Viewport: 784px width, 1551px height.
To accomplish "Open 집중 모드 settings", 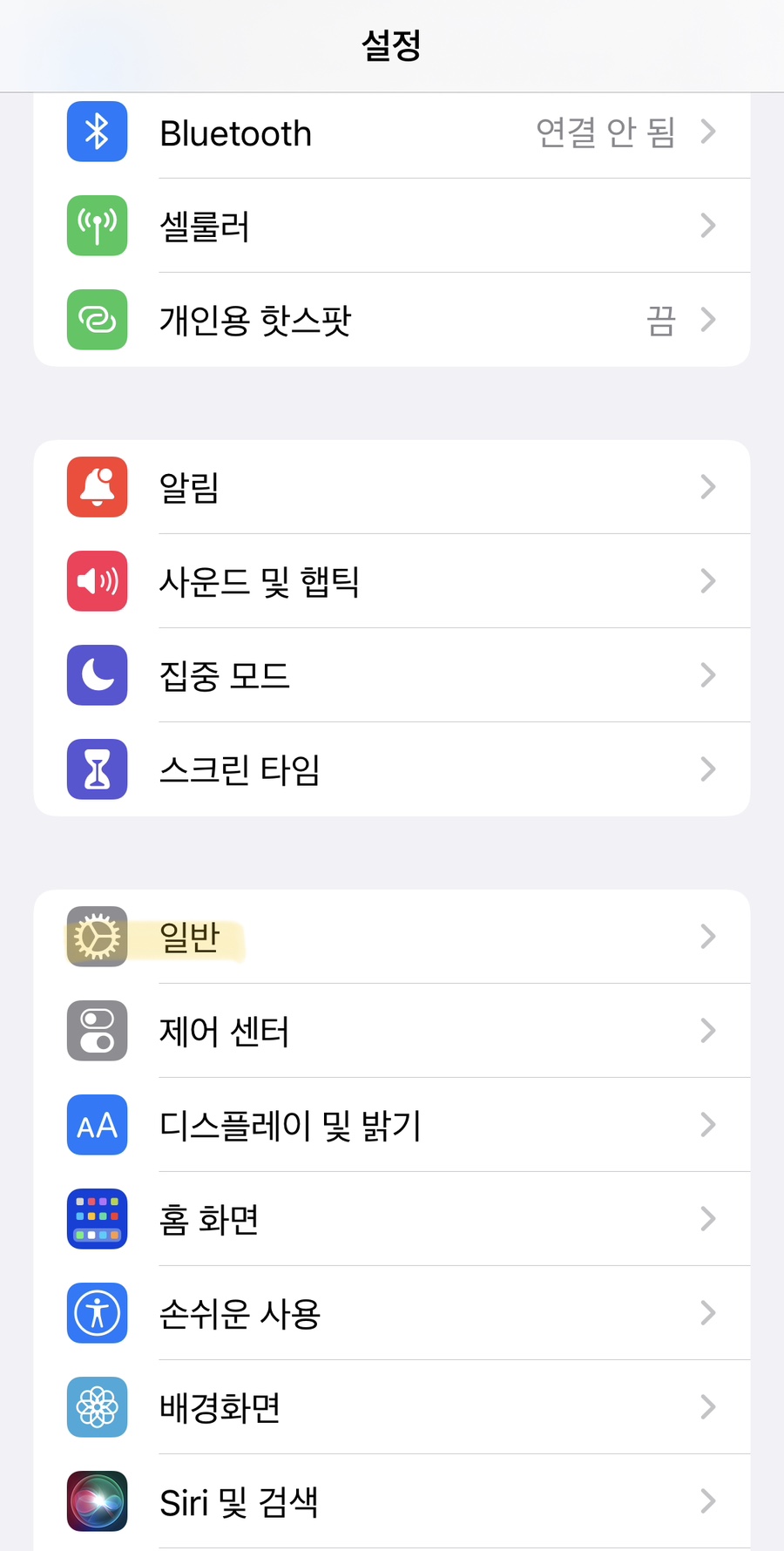I will tap(392, 675).
